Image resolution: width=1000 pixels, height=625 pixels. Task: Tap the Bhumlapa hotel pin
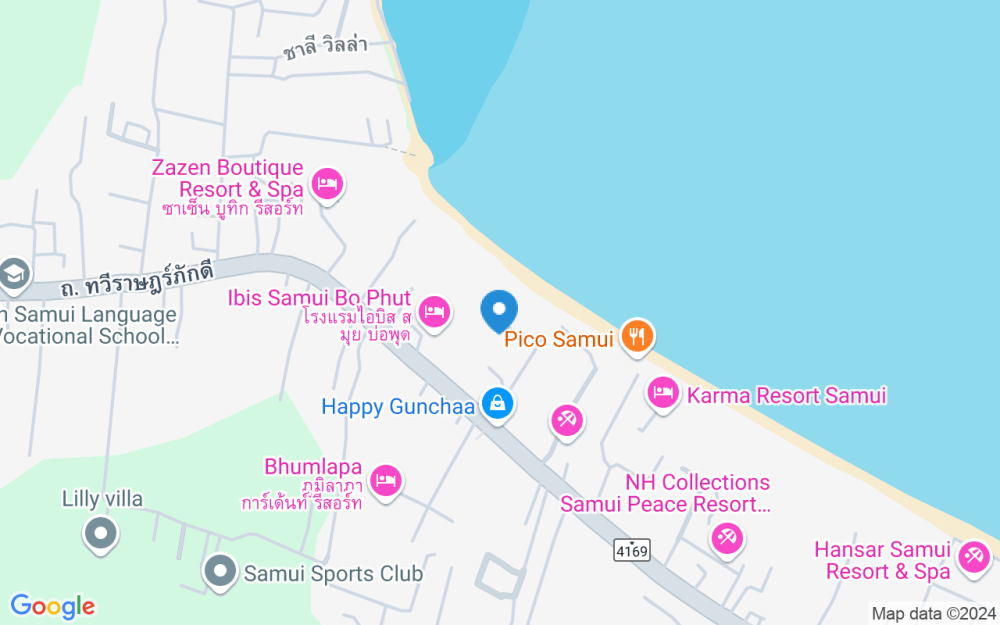tap(386, 481)
